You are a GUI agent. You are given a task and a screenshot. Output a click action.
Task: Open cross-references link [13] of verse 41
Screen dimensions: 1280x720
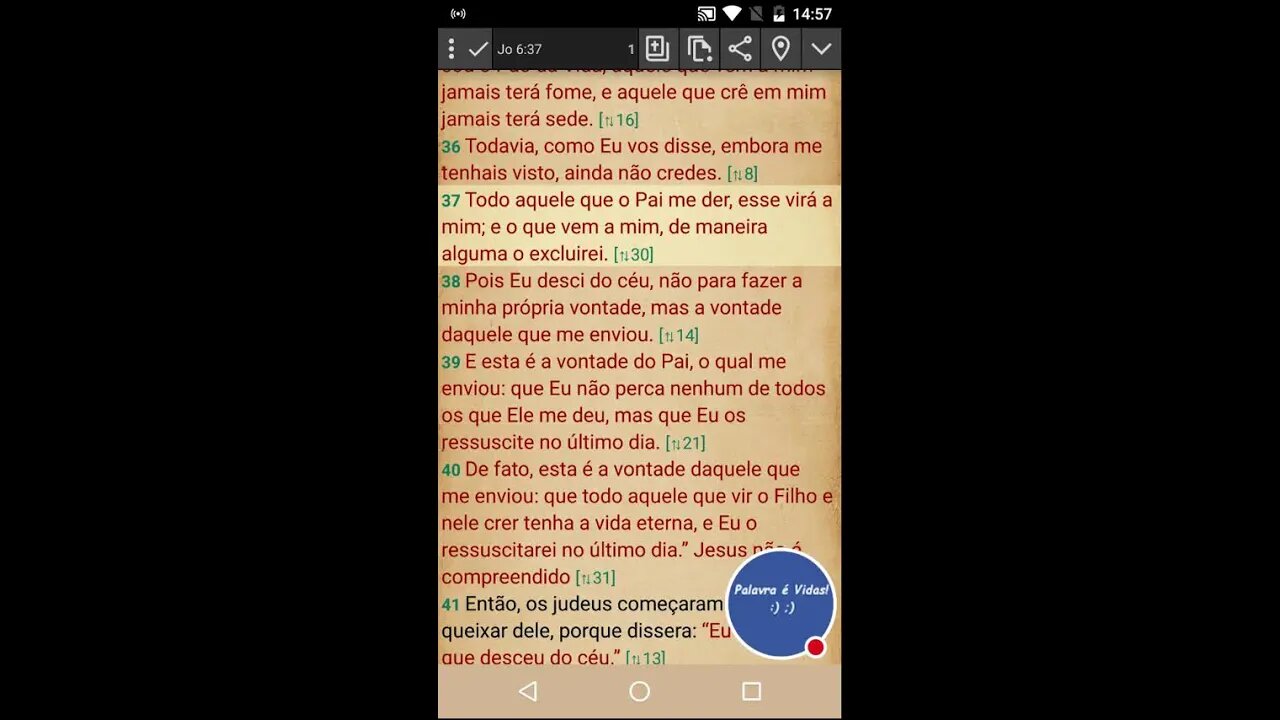(645, 658)
